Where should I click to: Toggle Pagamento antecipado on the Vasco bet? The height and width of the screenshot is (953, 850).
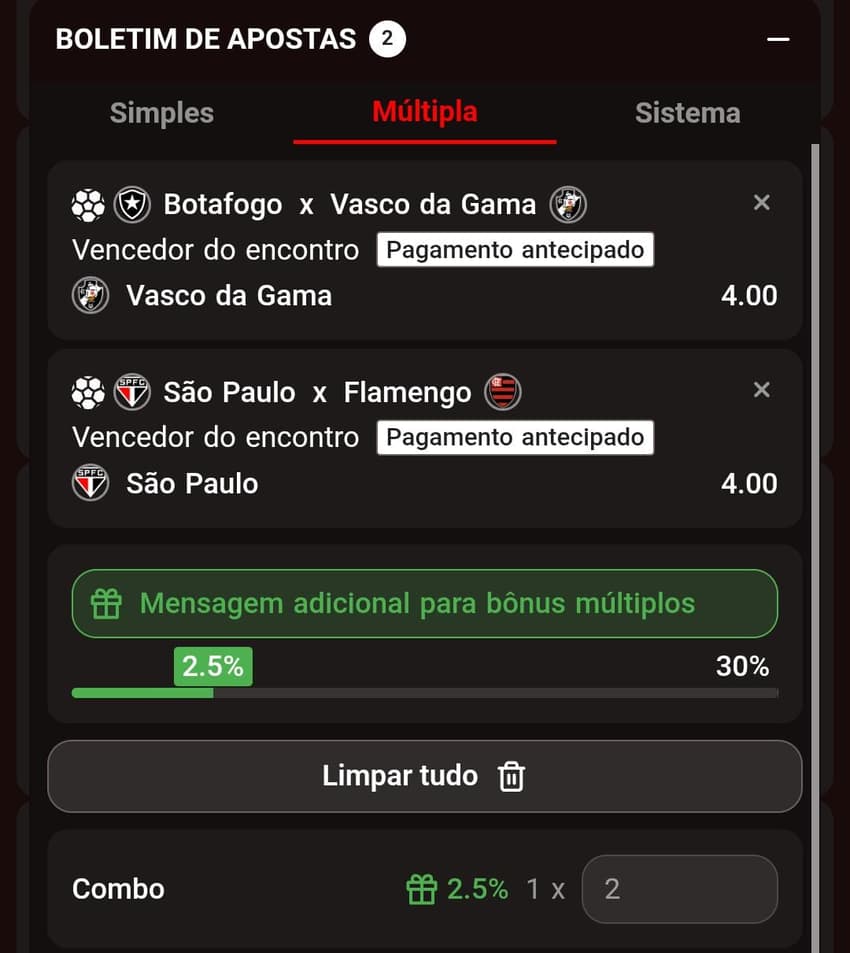[x=514, y=249]
